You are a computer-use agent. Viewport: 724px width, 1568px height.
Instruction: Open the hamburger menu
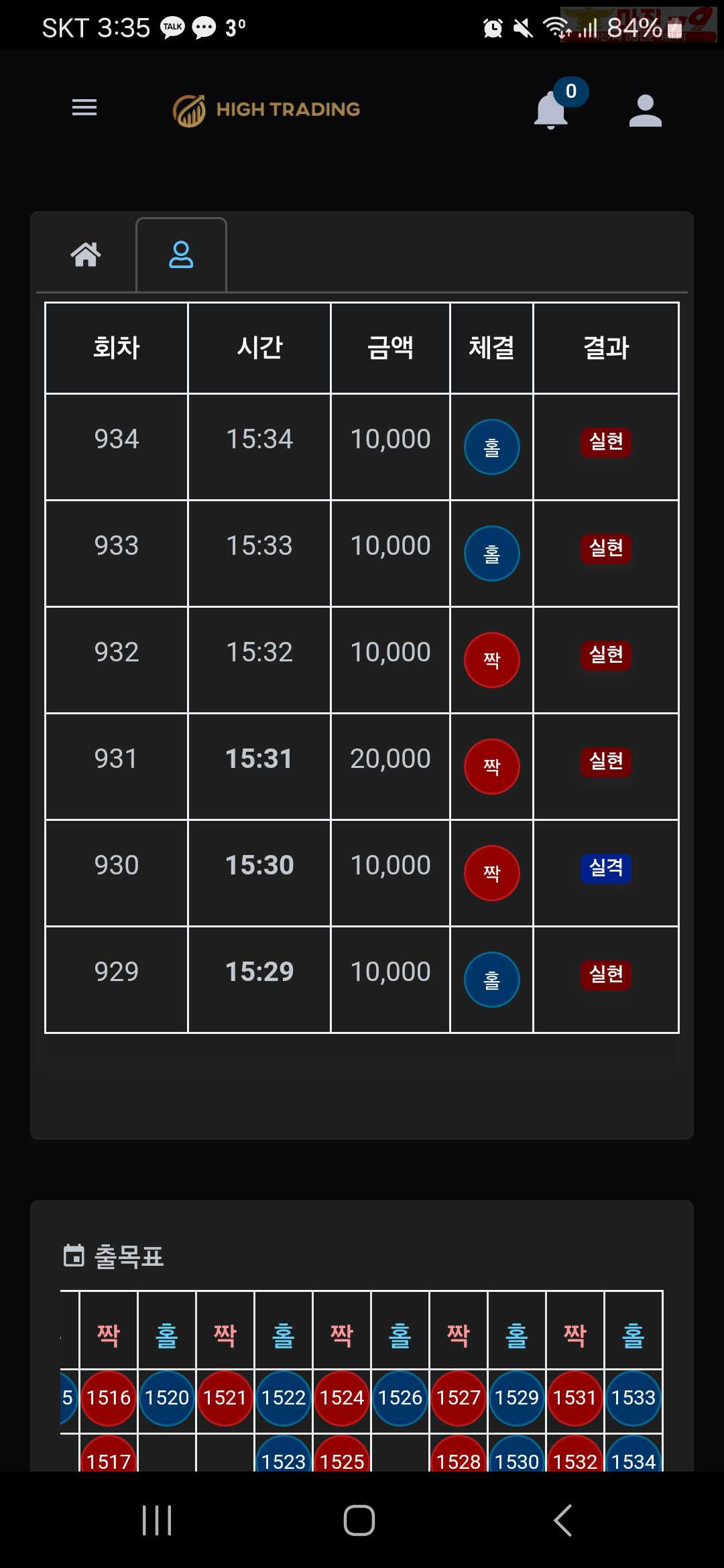click(84, 107)
